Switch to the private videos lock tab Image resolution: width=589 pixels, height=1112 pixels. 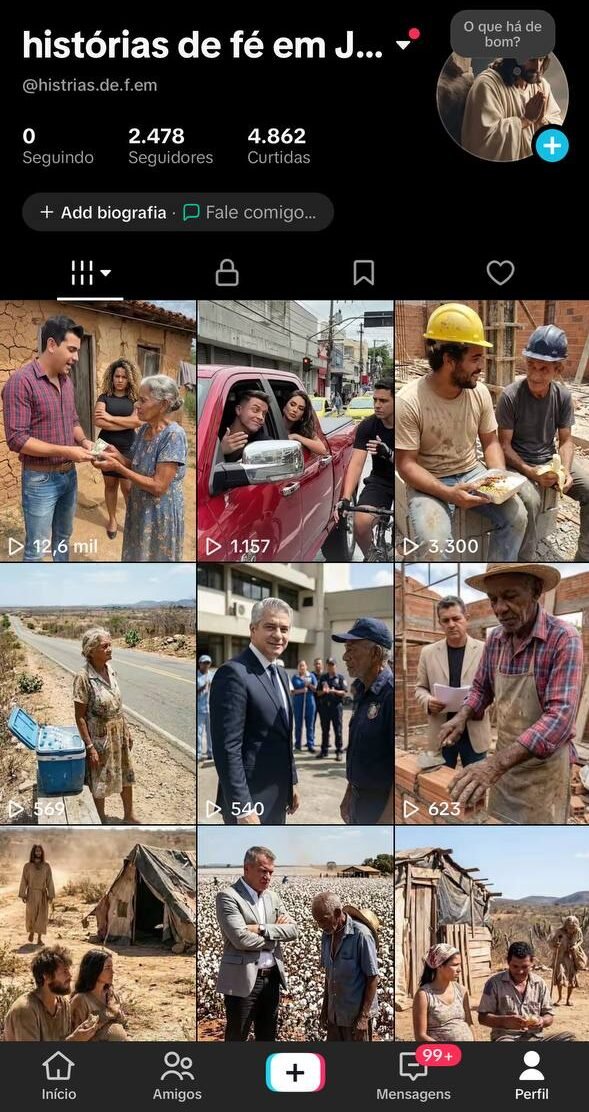click(227, 272)
